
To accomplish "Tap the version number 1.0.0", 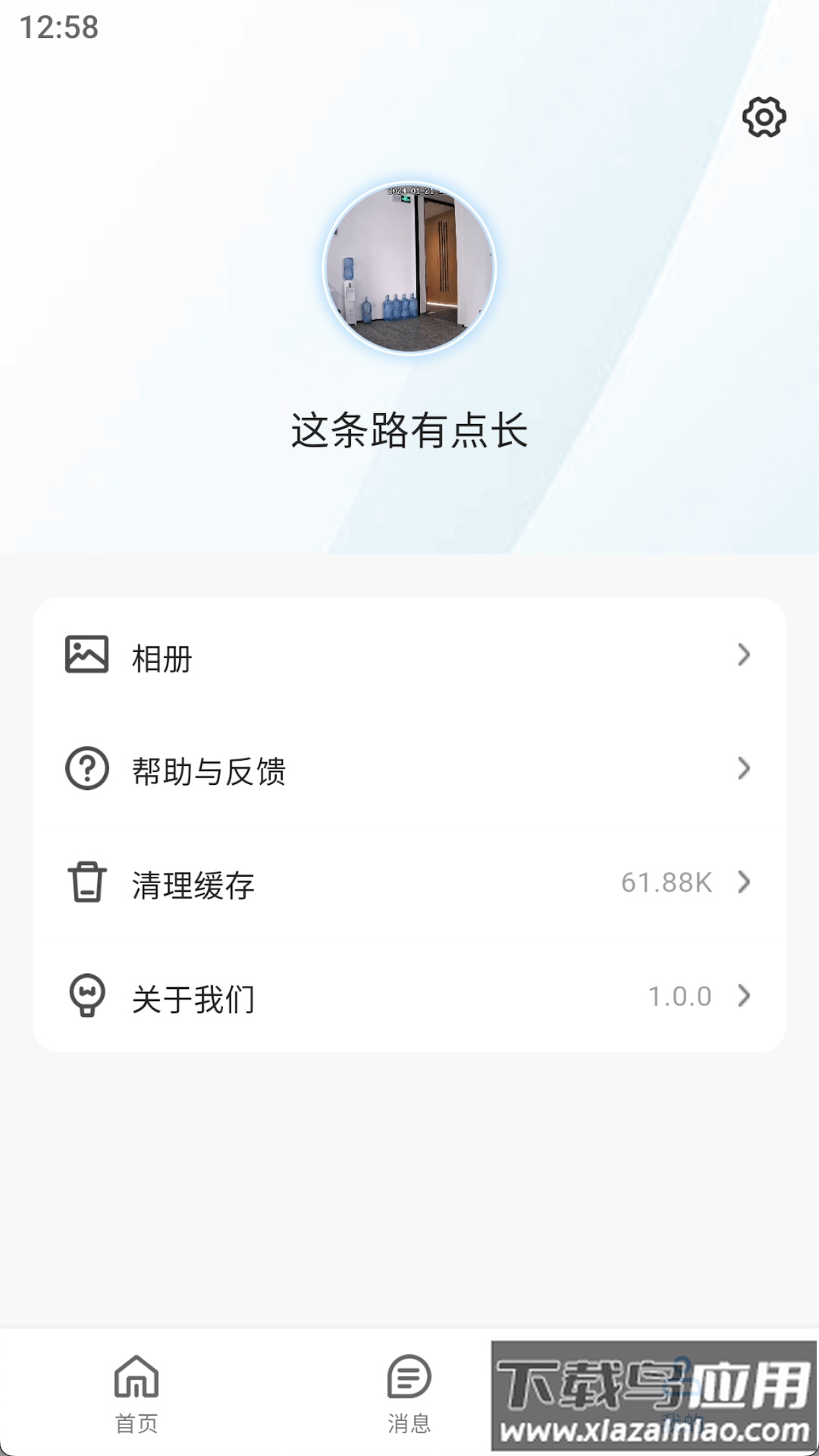I will point(679,996).
